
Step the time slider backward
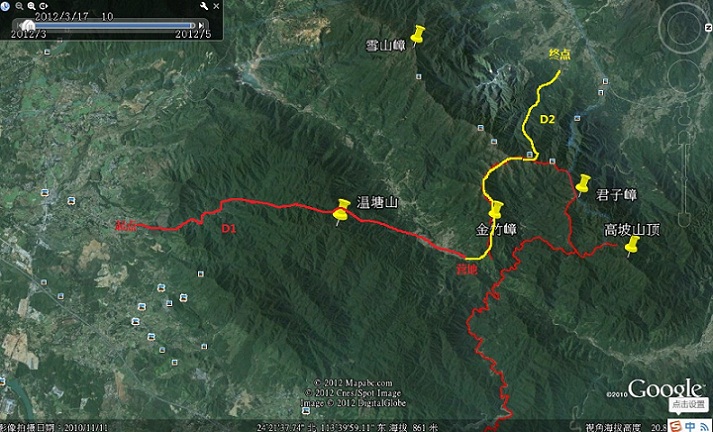pos(19,25)
